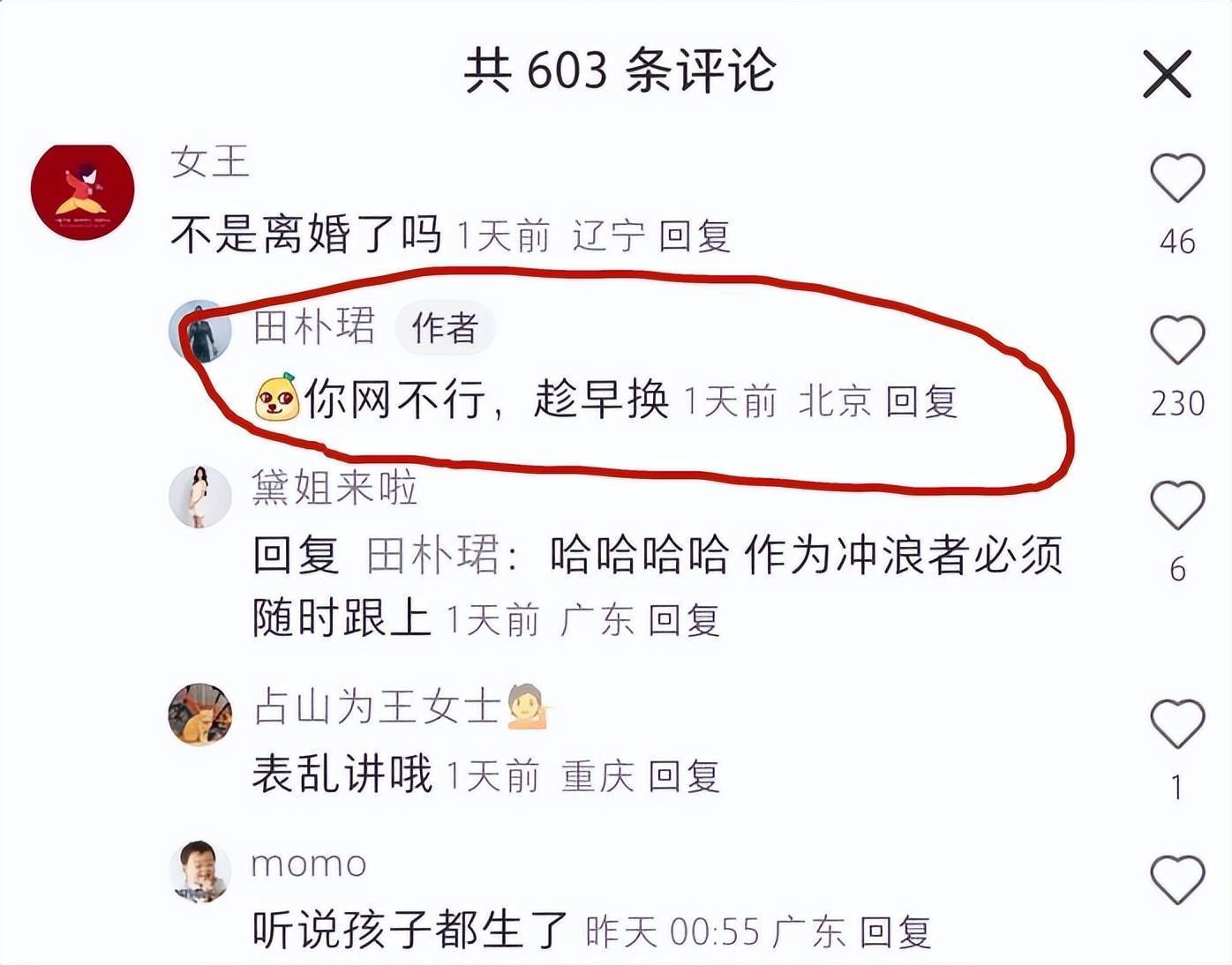Reply to 黛姐来啦's comment
Image resolution: width=1232 pixels, height=965 pixels.
click(684, 621)
